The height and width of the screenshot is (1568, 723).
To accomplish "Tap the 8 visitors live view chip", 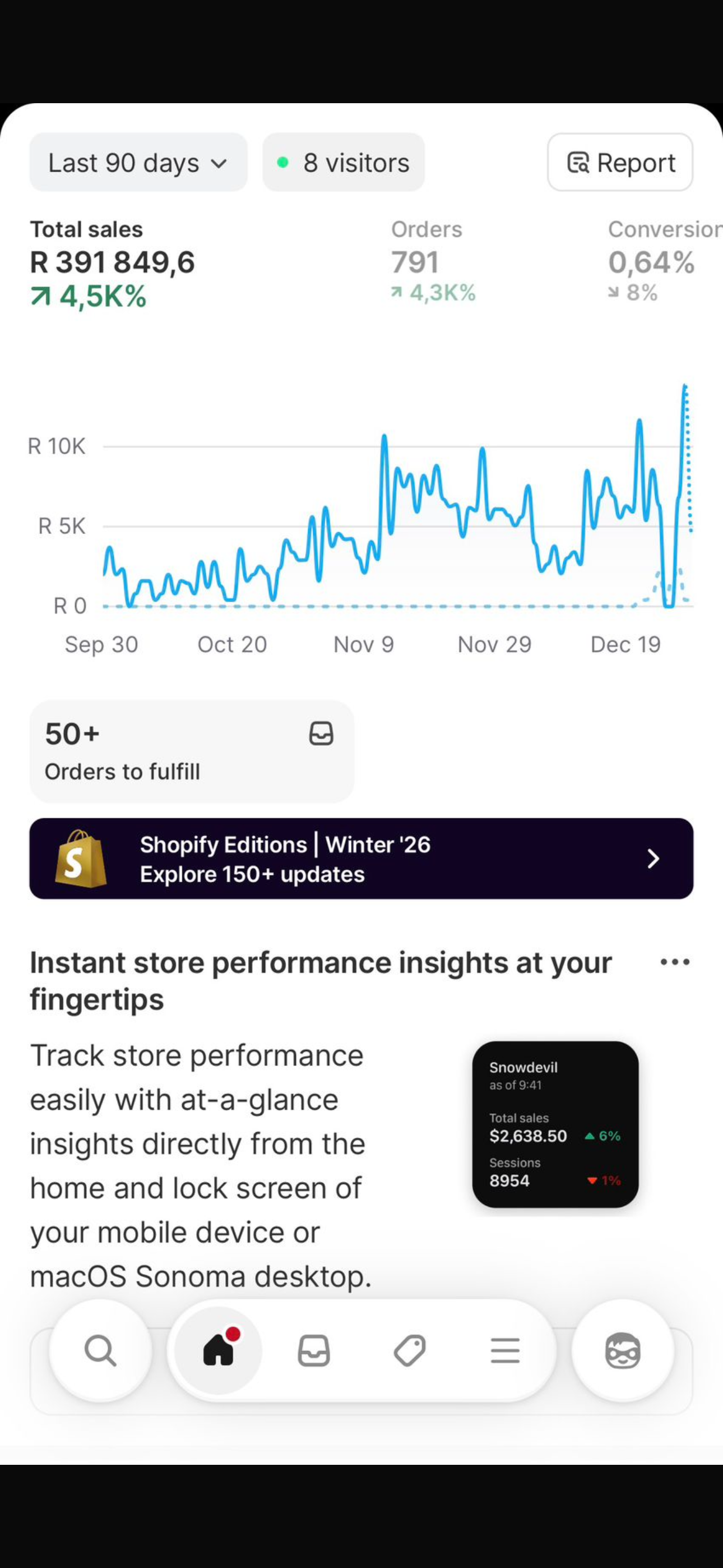I will pyautogui.click(x=343, y=163).
